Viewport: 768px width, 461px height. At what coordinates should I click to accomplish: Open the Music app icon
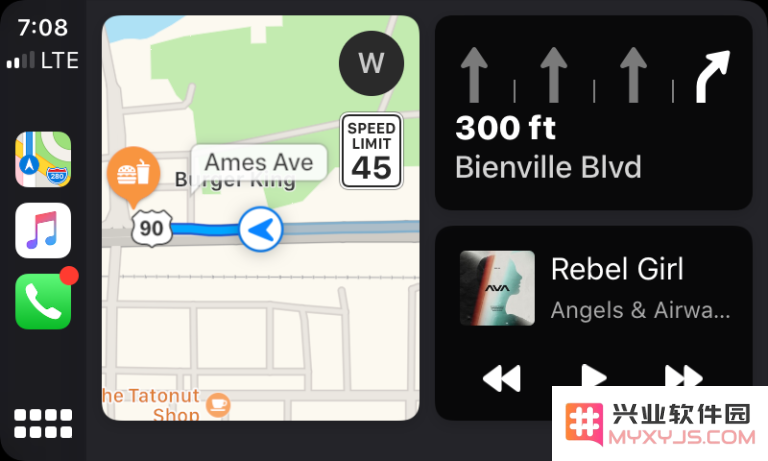tap(43, 230)
